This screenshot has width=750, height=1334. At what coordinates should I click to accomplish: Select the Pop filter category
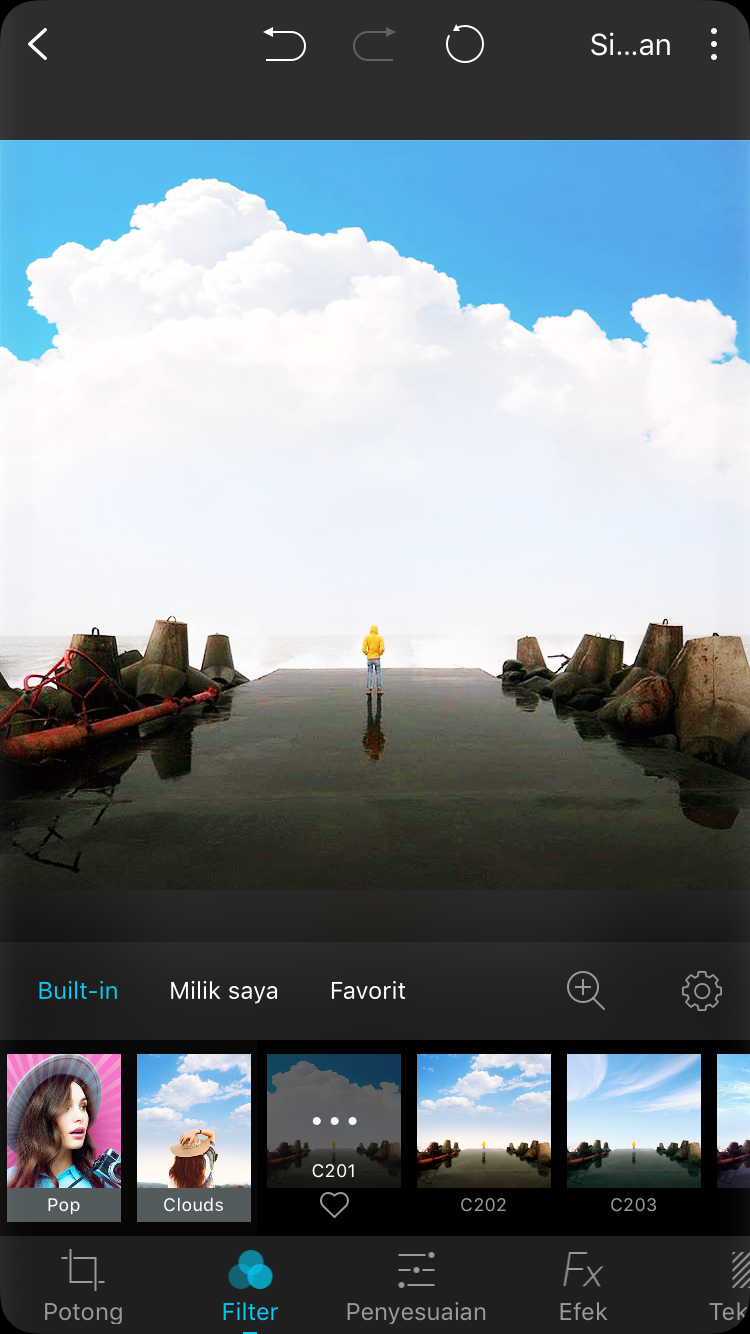point(64,1138)
